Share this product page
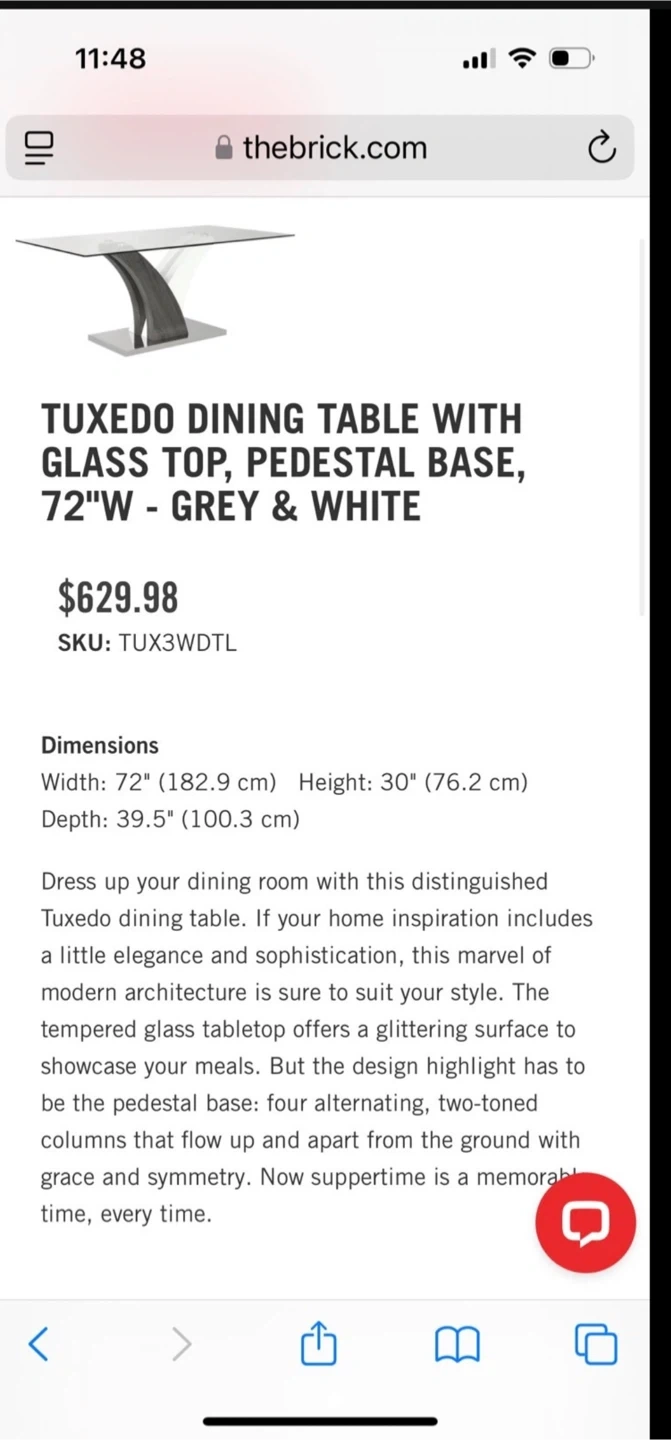The height and width of the screenshot is (1440, 671). tap(318, 1343)
